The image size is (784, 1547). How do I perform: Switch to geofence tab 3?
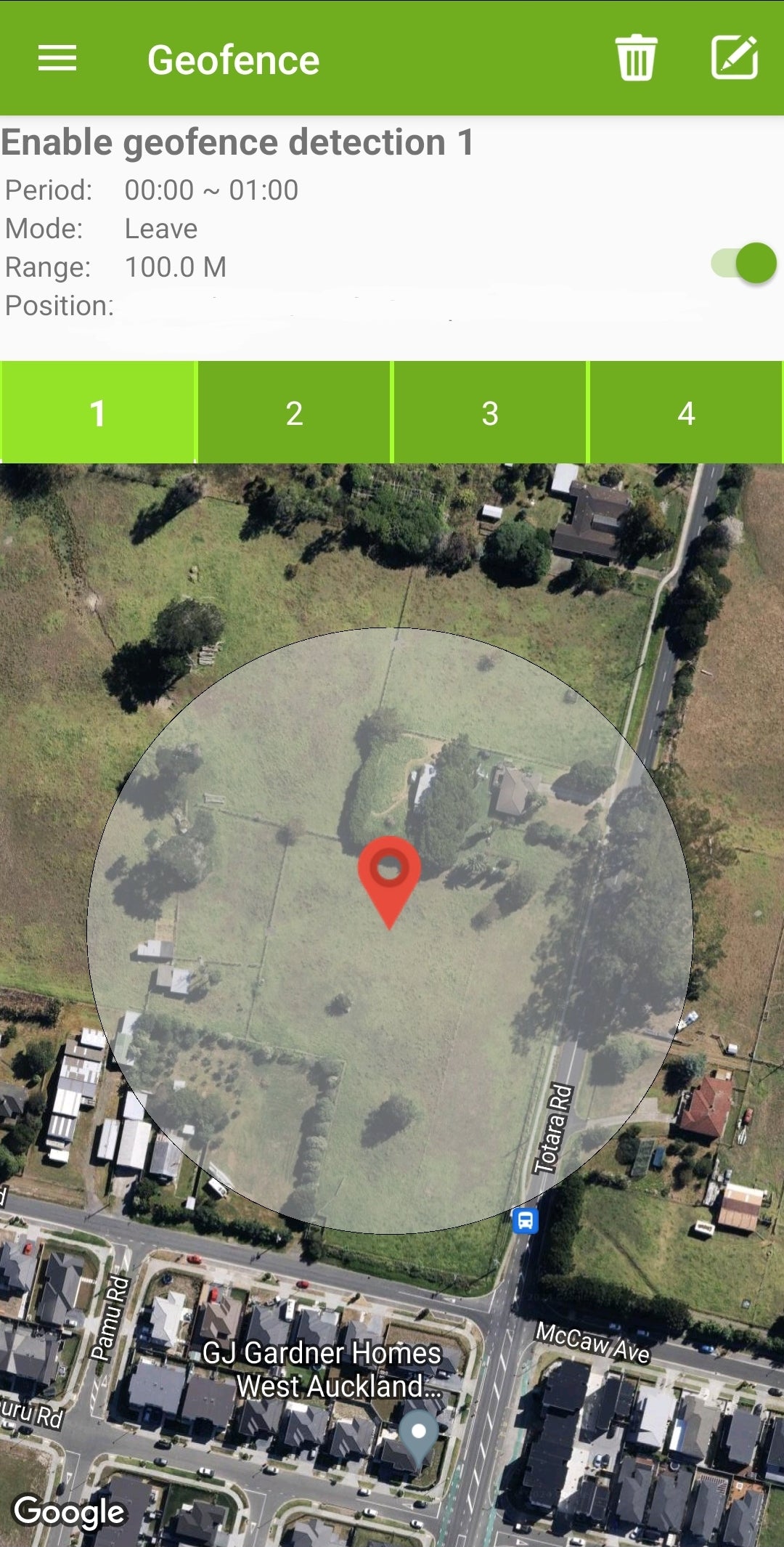490,413
